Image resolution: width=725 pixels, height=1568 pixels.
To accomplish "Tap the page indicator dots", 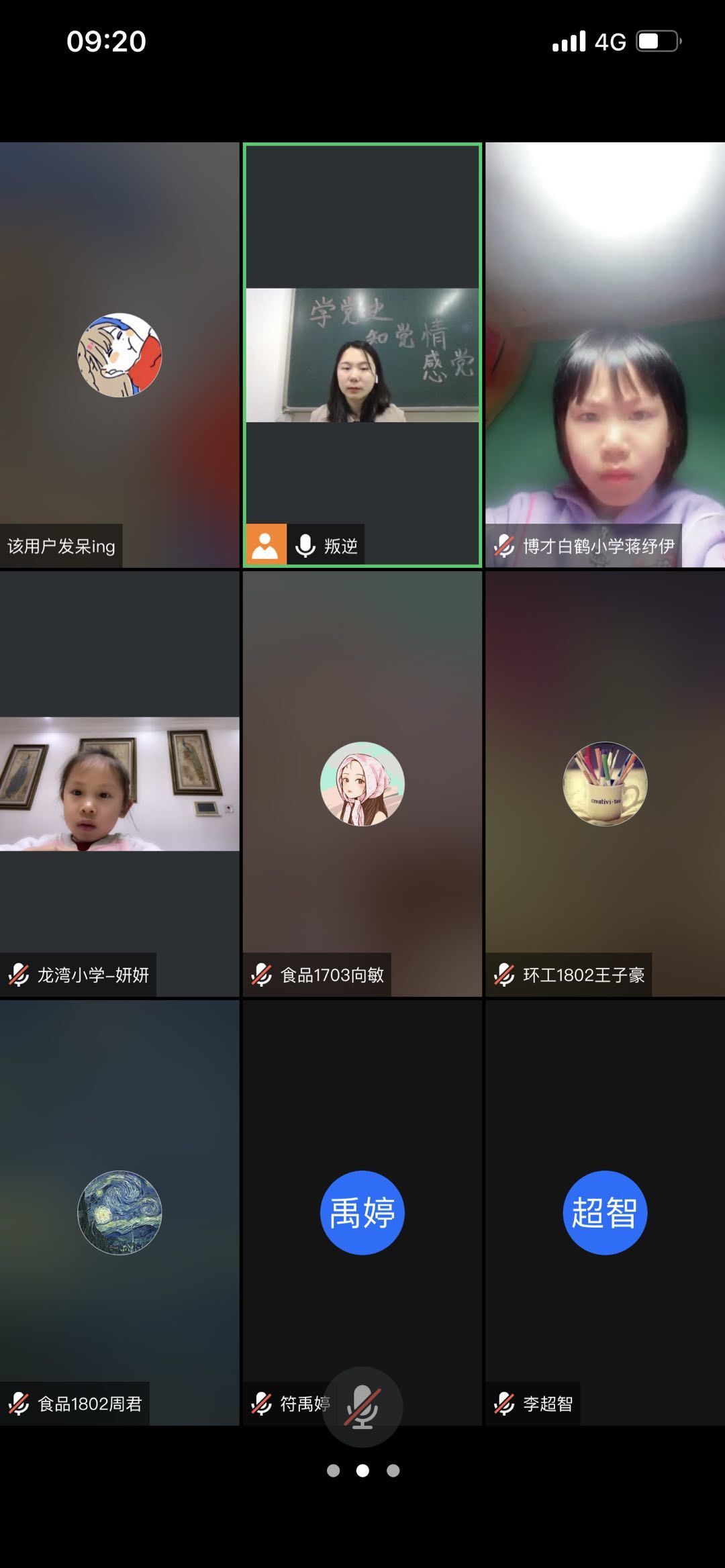I will pyautogui.click(x=362, y=1471).
